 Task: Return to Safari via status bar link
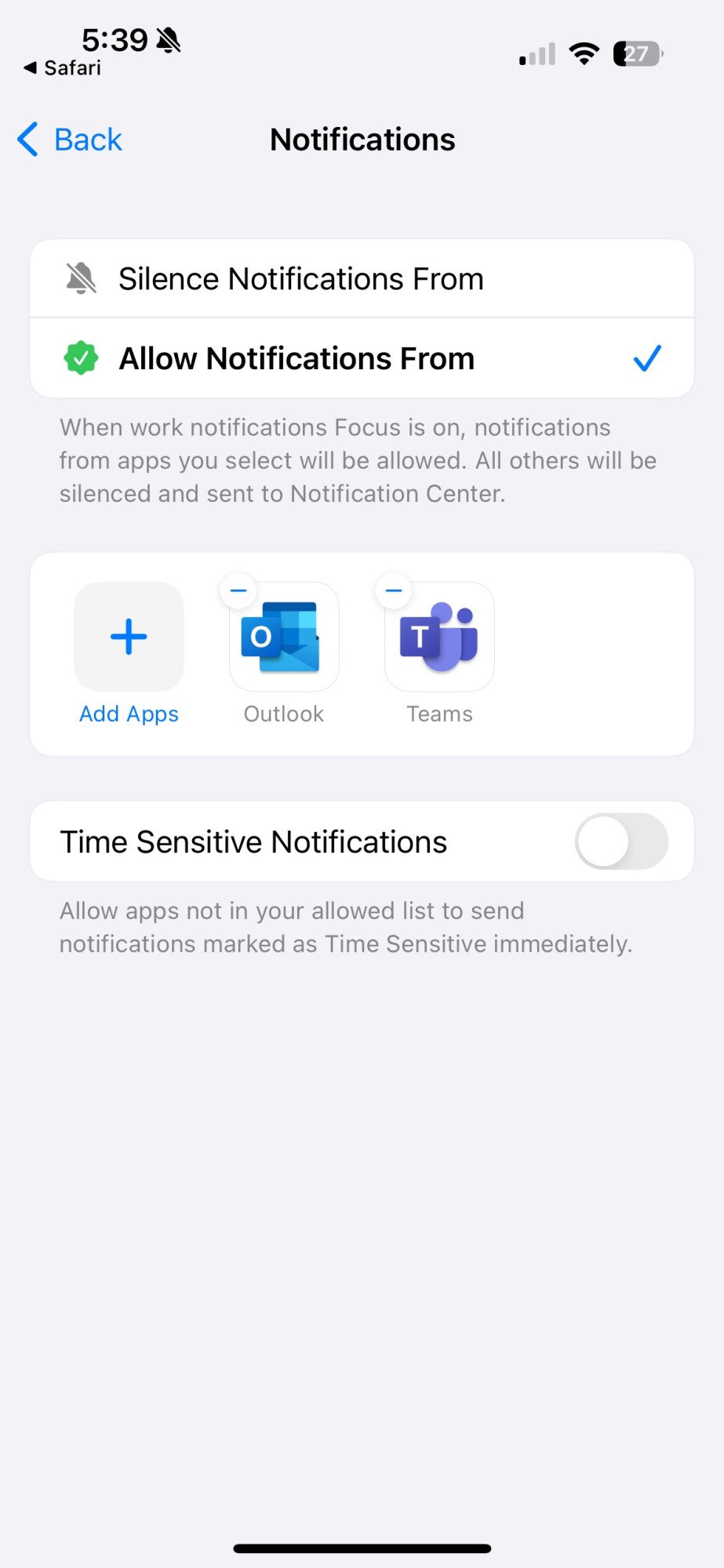63,68
